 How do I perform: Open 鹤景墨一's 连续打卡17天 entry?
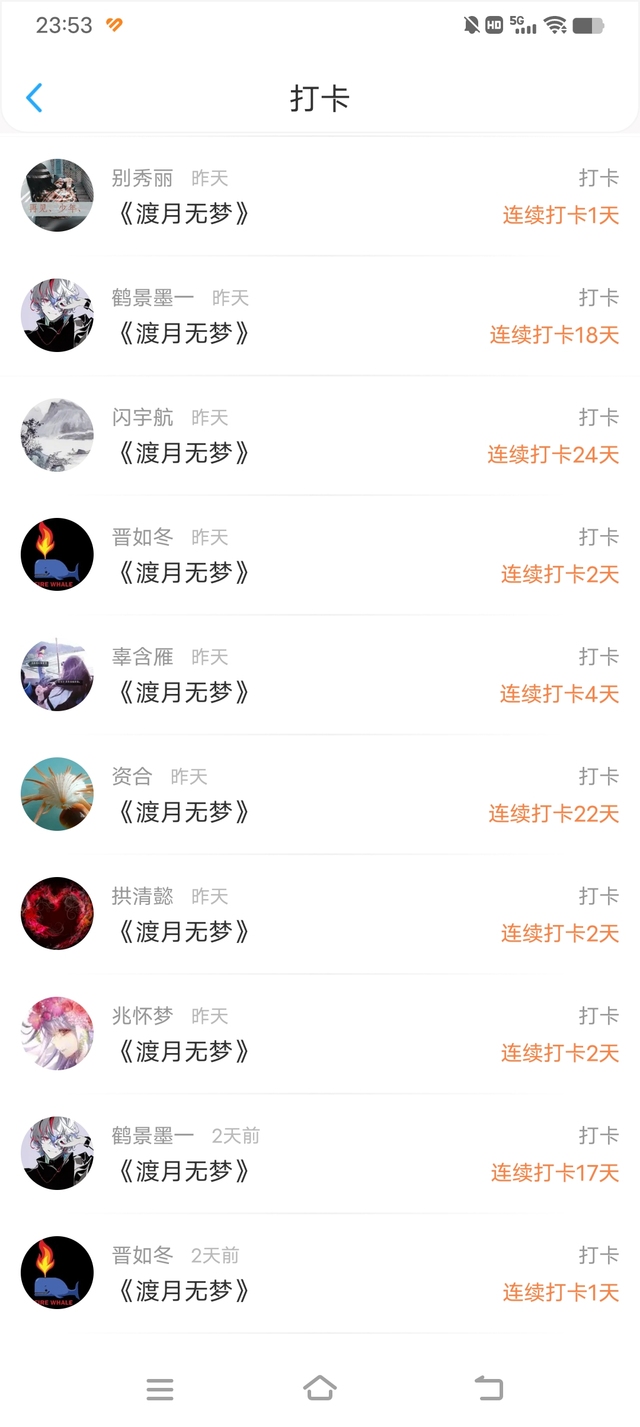click(320, 1155)
